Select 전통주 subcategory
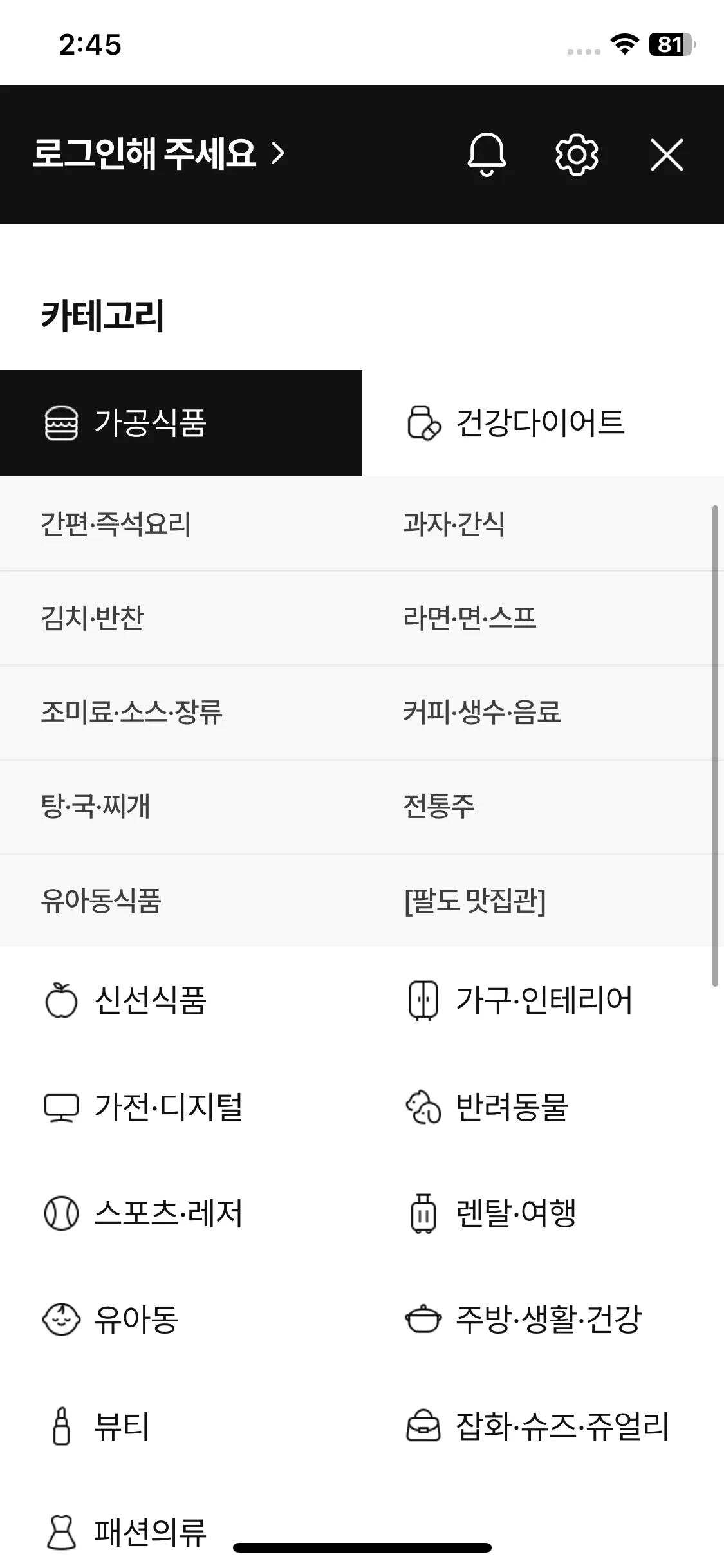This screenshot has height=1568, width=724. (x=439, y=806)
